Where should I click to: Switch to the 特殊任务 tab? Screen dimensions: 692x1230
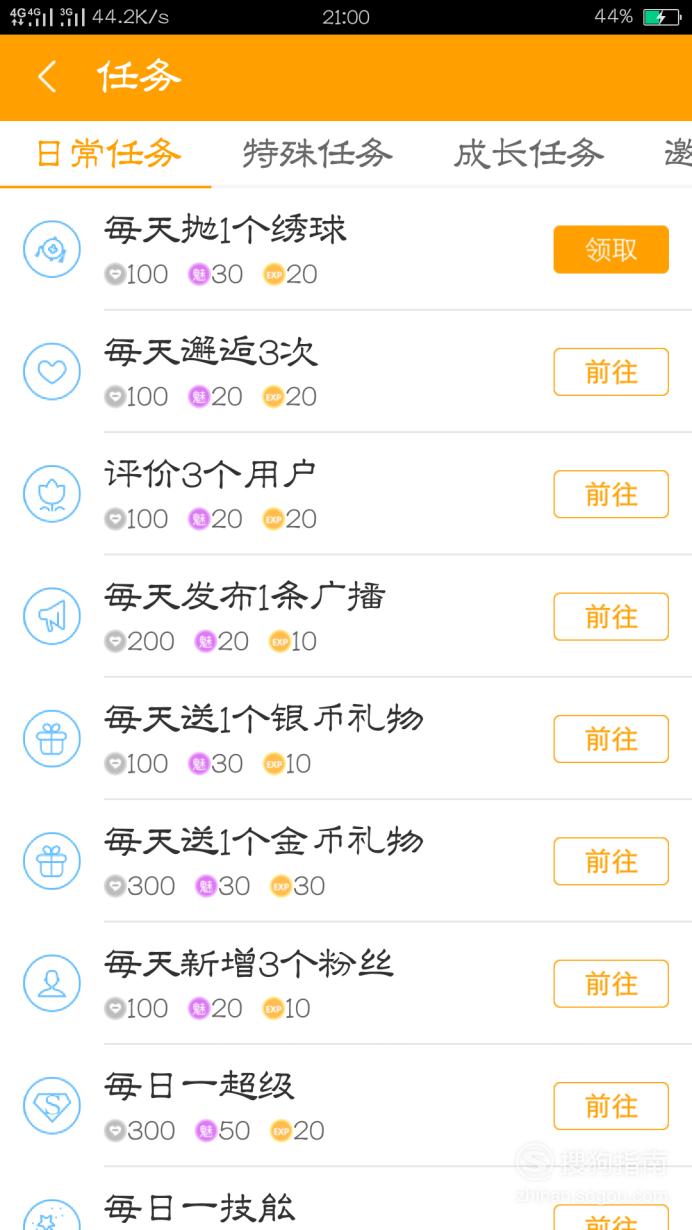(317, 154)
